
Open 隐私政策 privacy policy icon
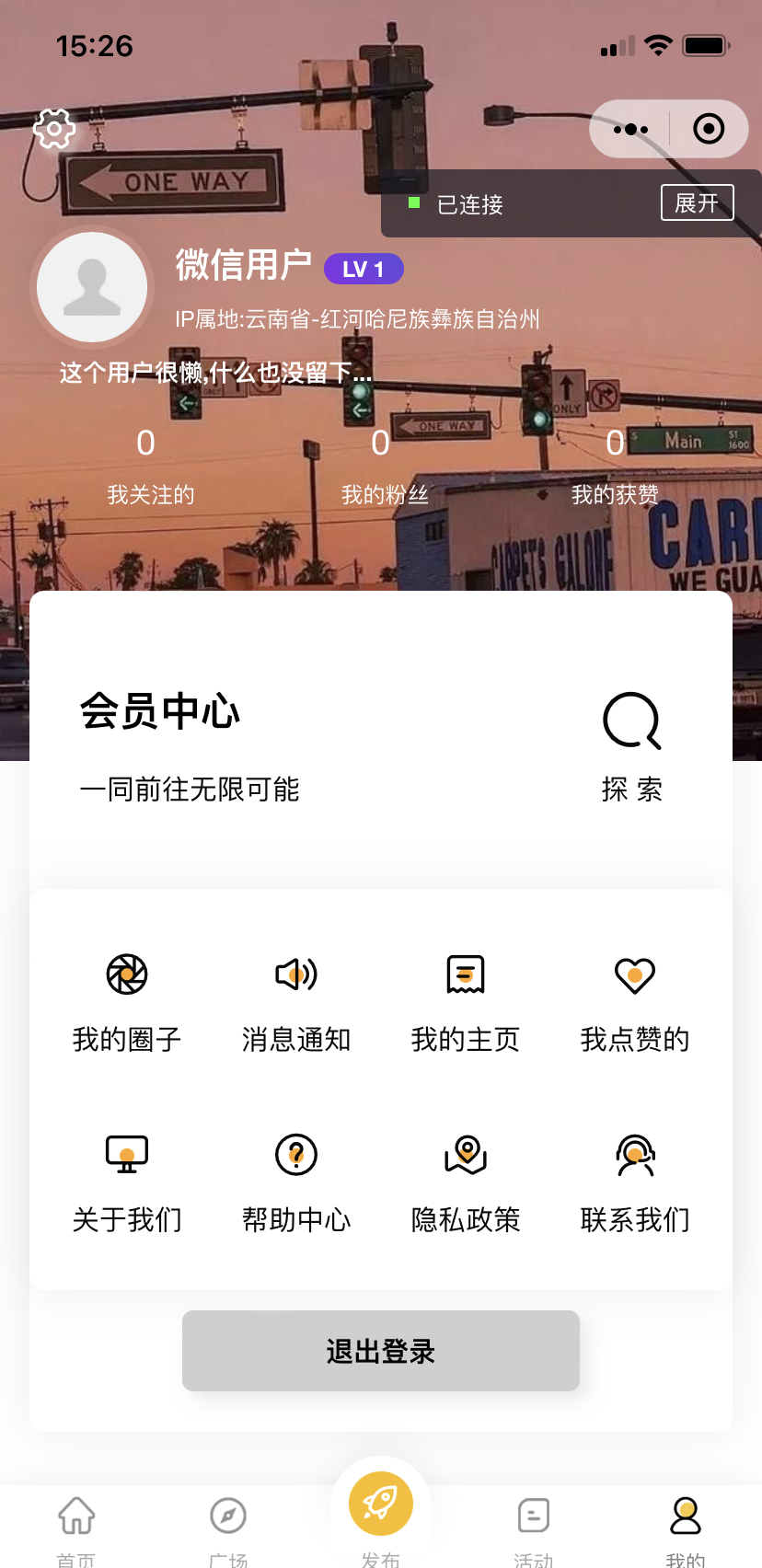(465, 1155)
